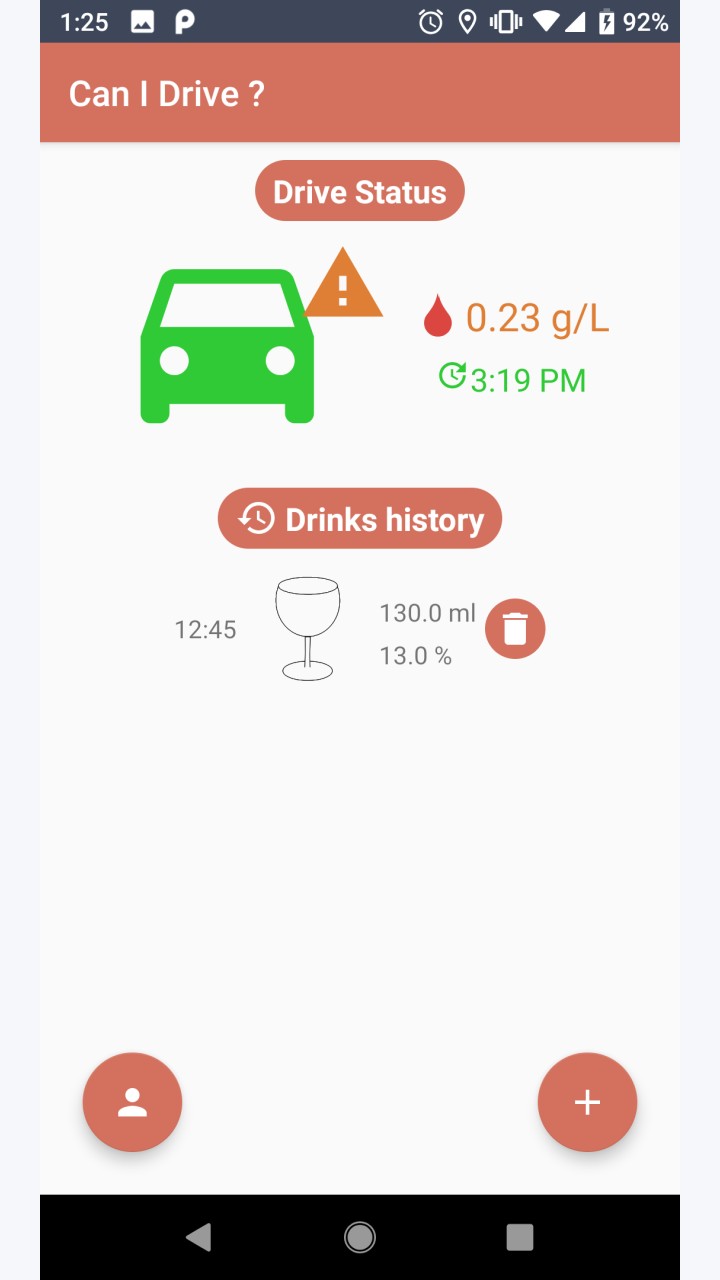The width and height of the screenshot is (720, 1280).
Task: Delete the 12:45 wine drink entry
Action: coord(515,629)
